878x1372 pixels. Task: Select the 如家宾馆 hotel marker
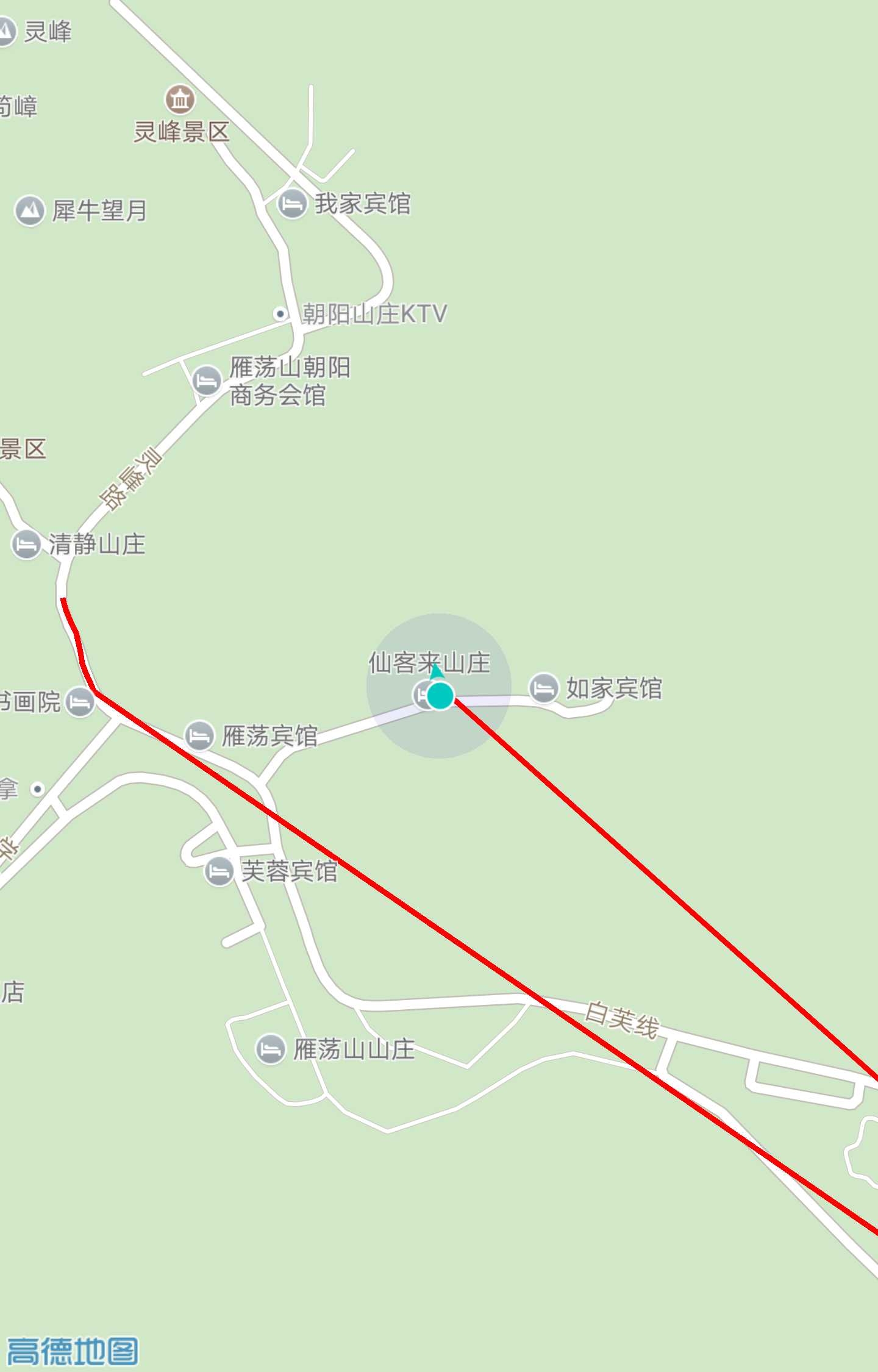click(x=543, y=689)
